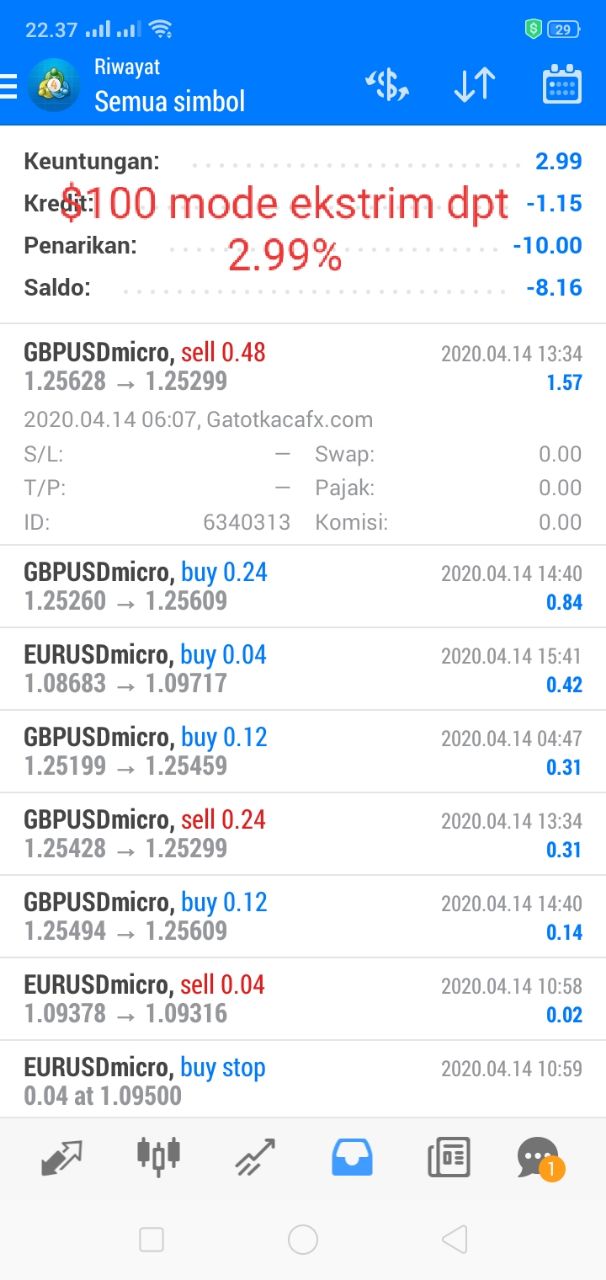Screen dimensions: 606x1280
Task: Switch to the Quotes tab
Action: [x=63, y=1158]
